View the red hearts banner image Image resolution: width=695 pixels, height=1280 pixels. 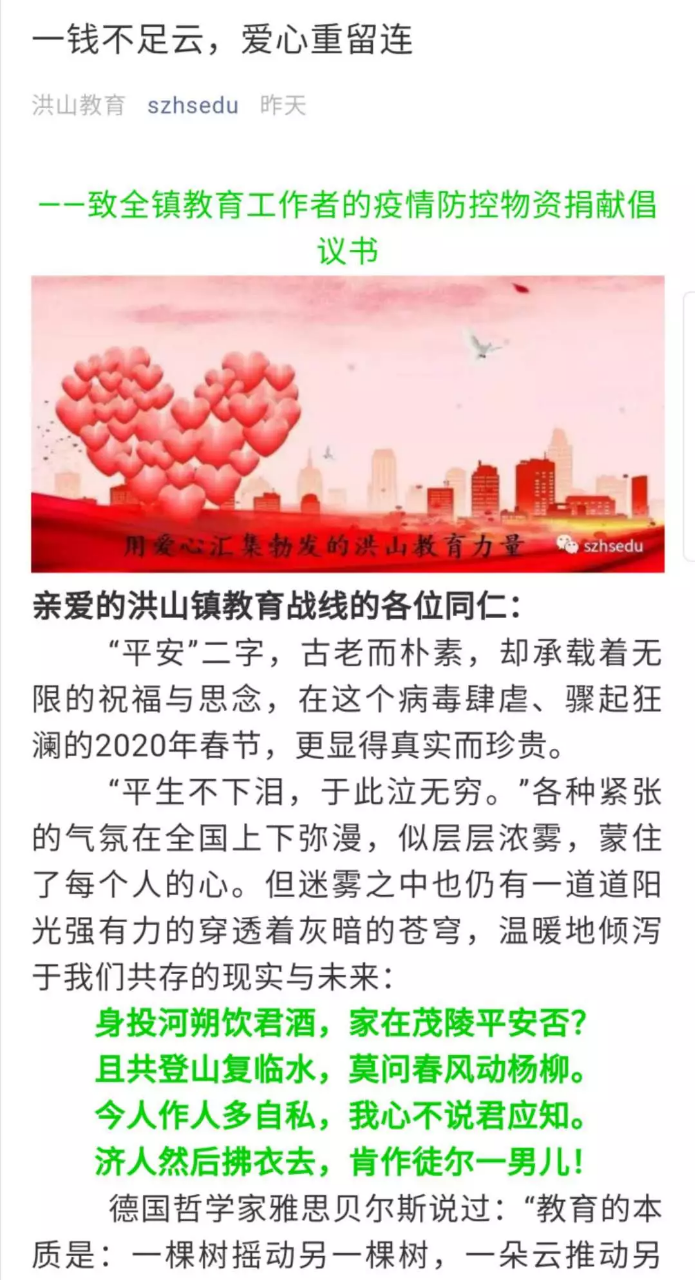click(x=347, y=423)
